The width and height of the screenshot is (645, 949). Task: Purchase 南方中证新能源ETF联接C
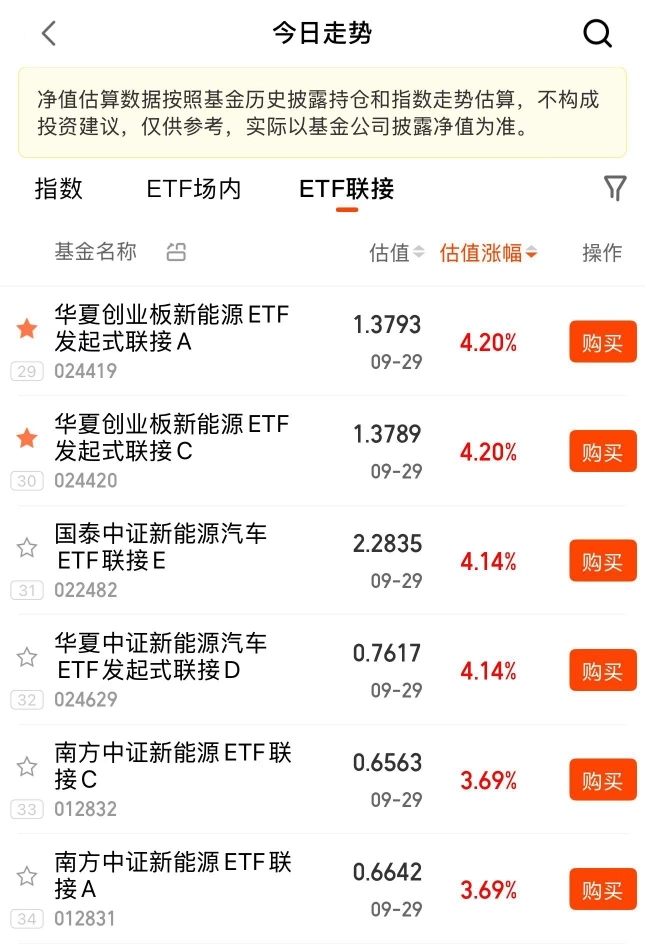(x=602, y=780)
